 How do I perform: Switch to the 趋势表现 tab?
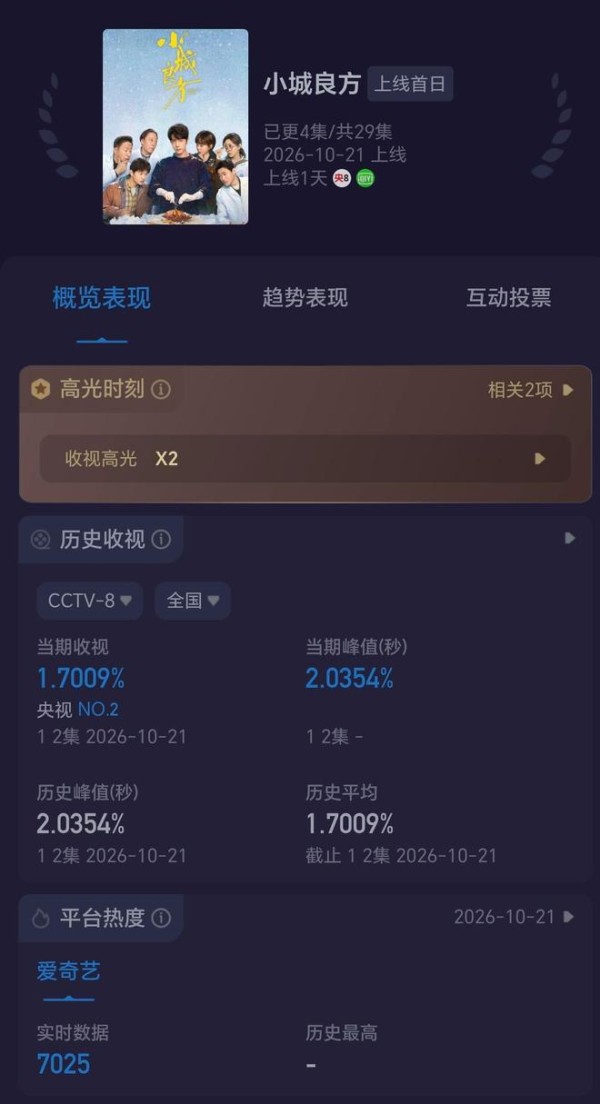click(x=305, y=297)
